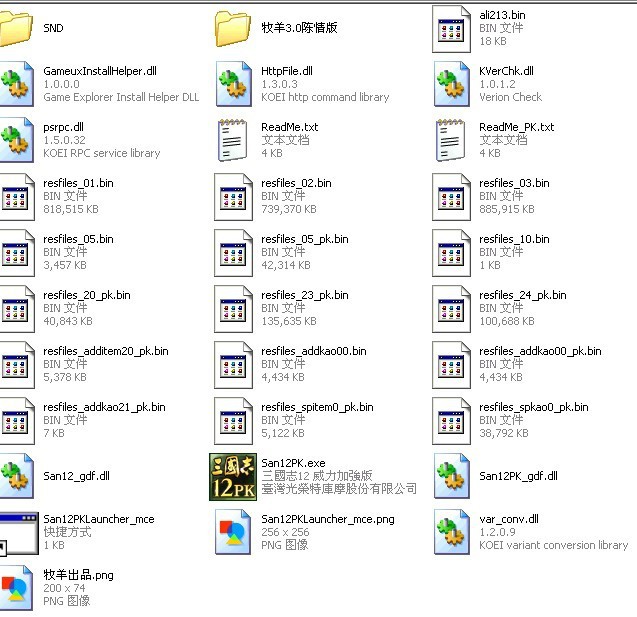Open the ReadMe.txt document
The width and height of the screenshot is (637, 617).
coord(234,141)
